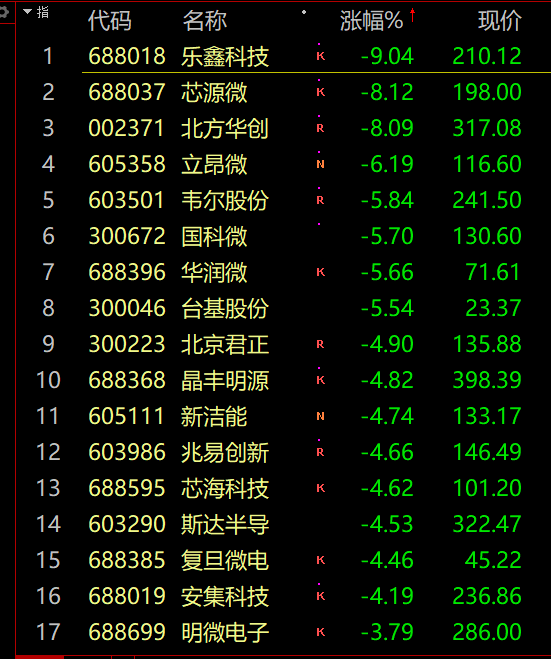
Task: Open the 新洁能 row
Action: (284, 416)
